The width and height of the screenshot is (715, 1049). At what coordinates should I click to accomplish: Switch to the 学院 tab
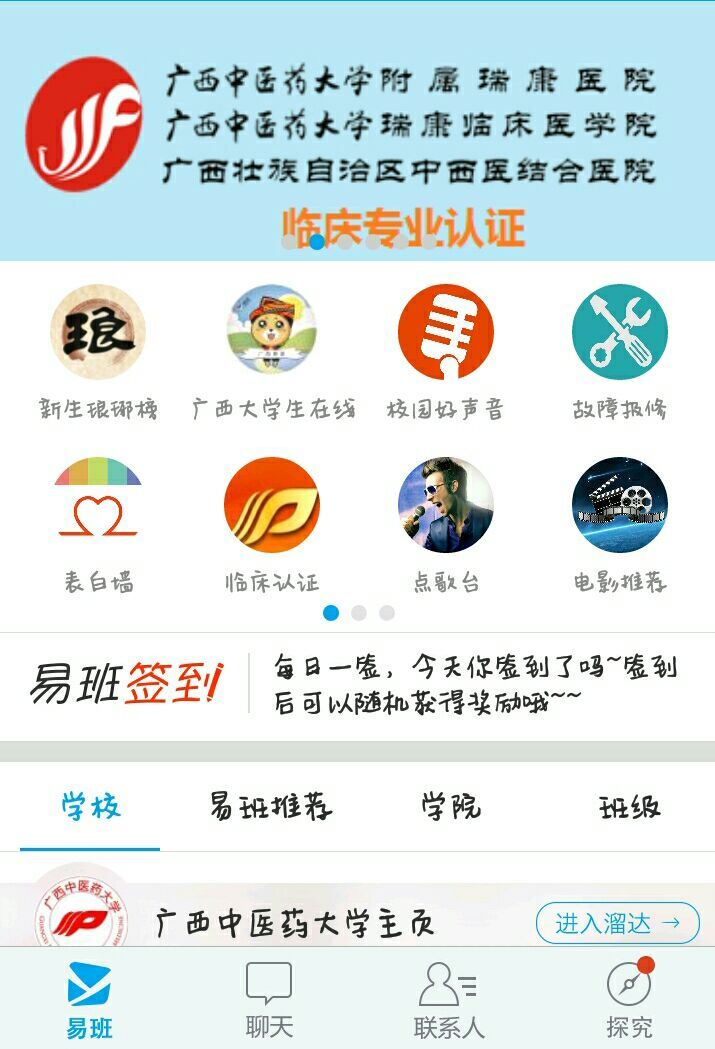pos(450,807)
